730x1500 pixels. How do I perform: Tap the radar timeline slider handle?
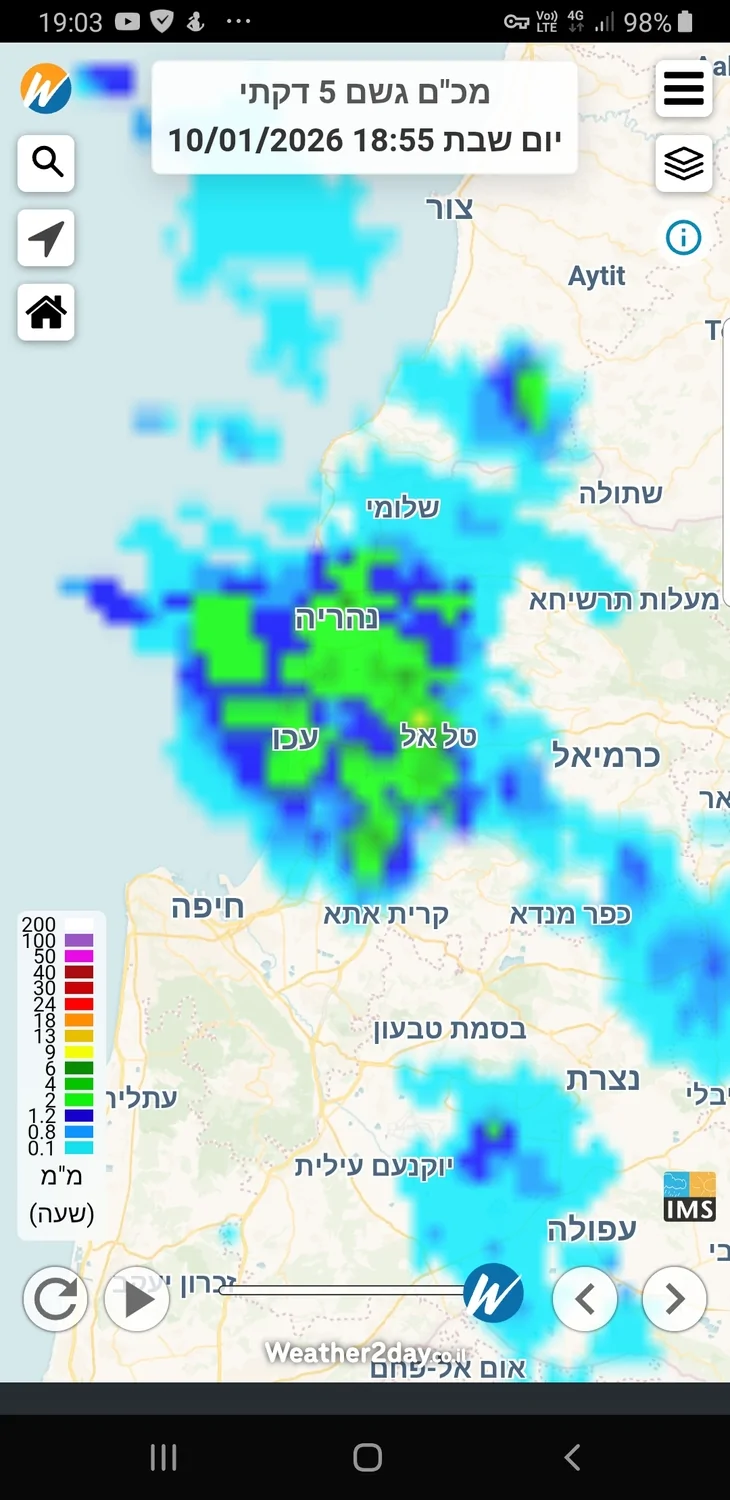[x=493, y=1293]
